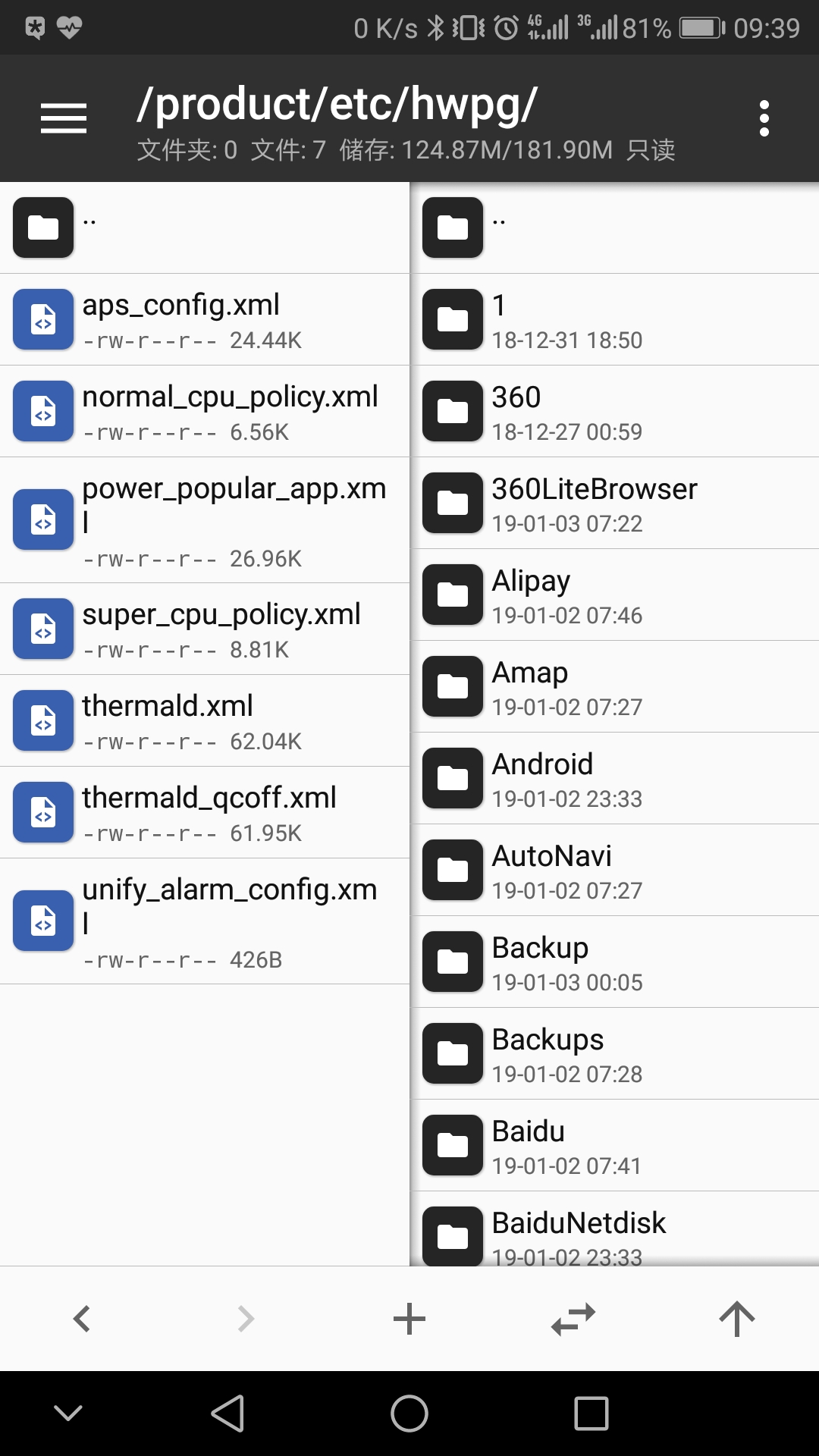Open the Baidu folder

615,1145
